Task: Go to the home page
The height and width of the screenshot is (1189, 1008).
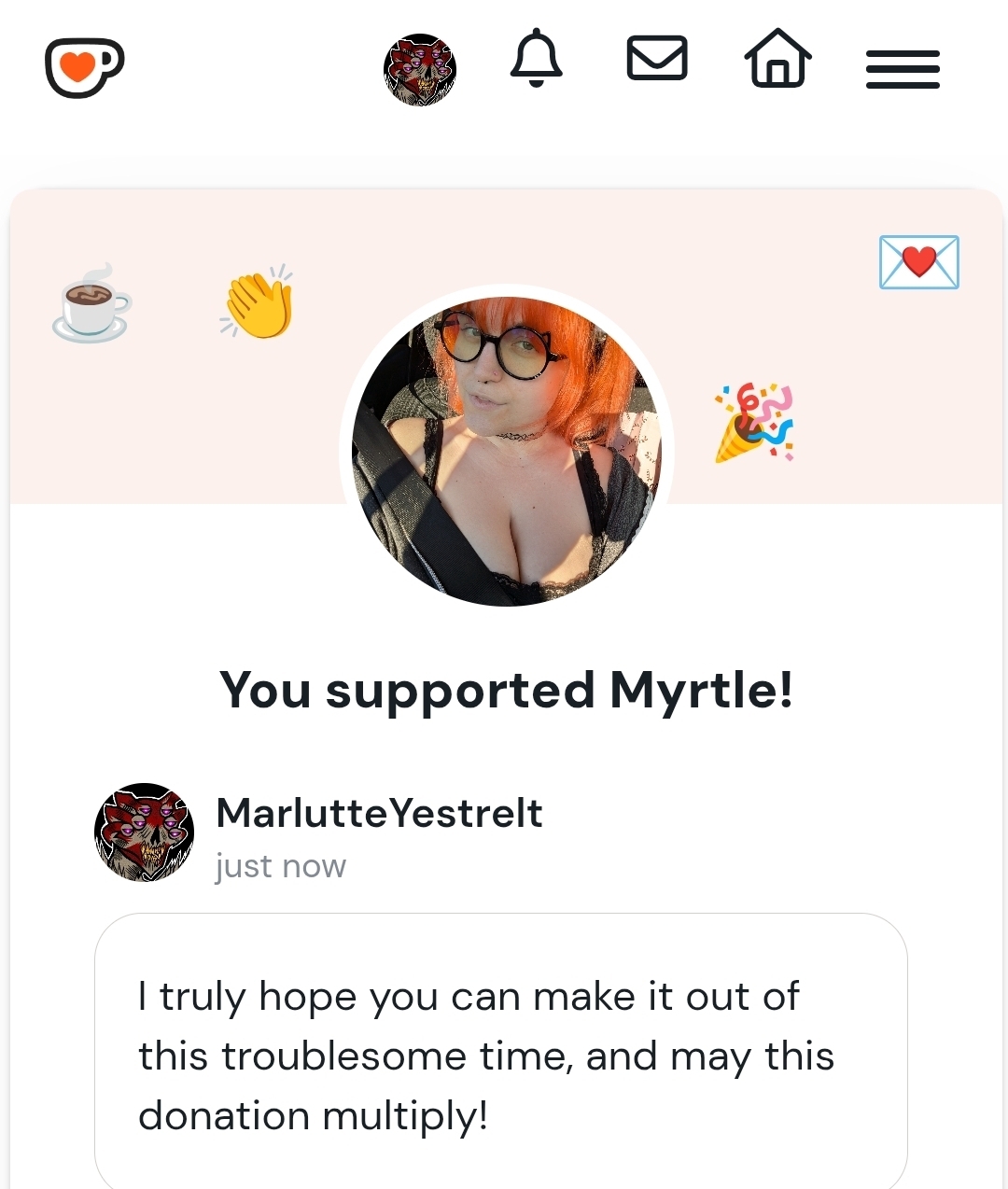Action: tap(777, 59)
